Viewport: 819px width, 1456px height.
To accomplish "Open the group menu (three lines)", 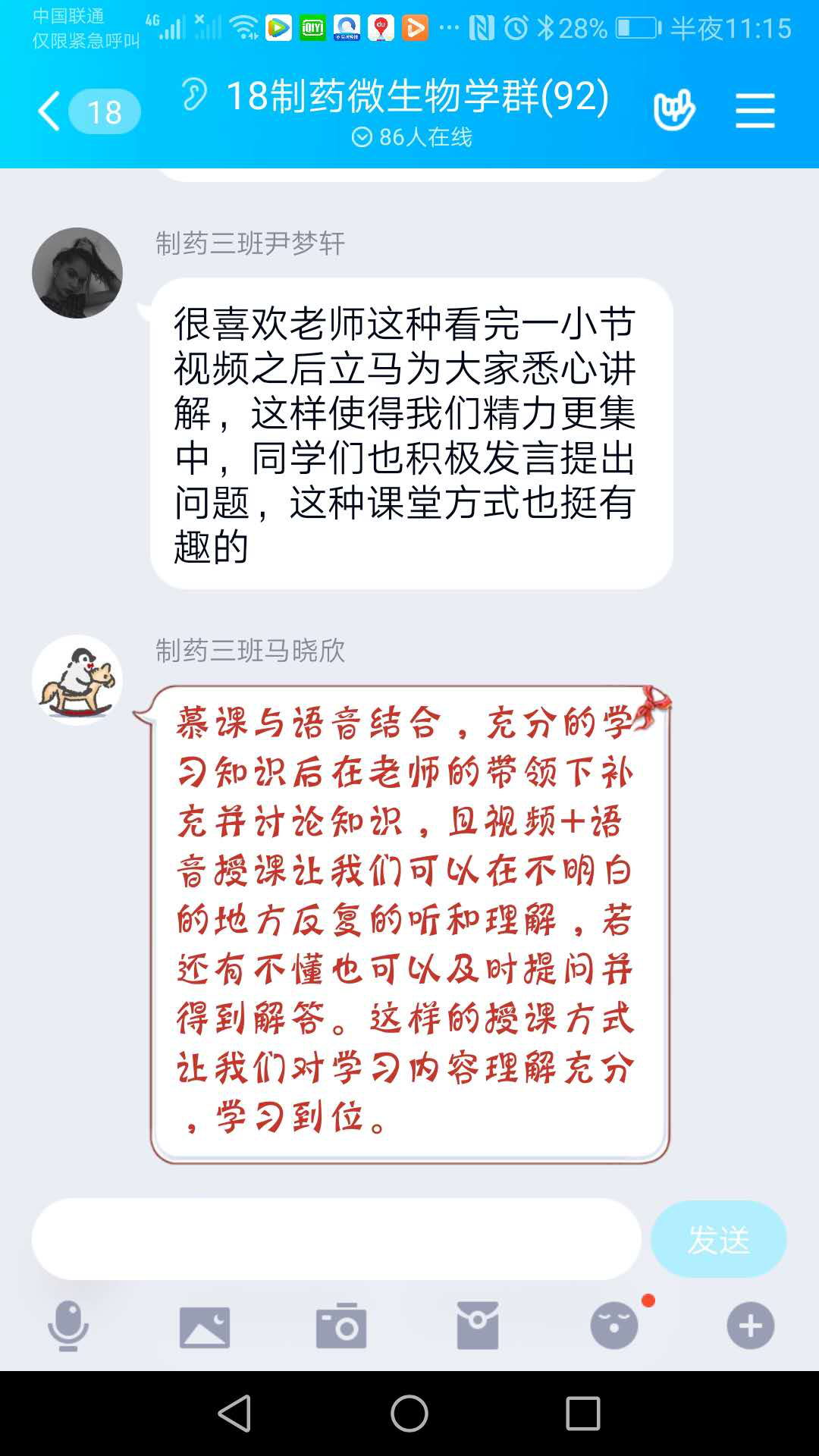I will coord(755,111).
